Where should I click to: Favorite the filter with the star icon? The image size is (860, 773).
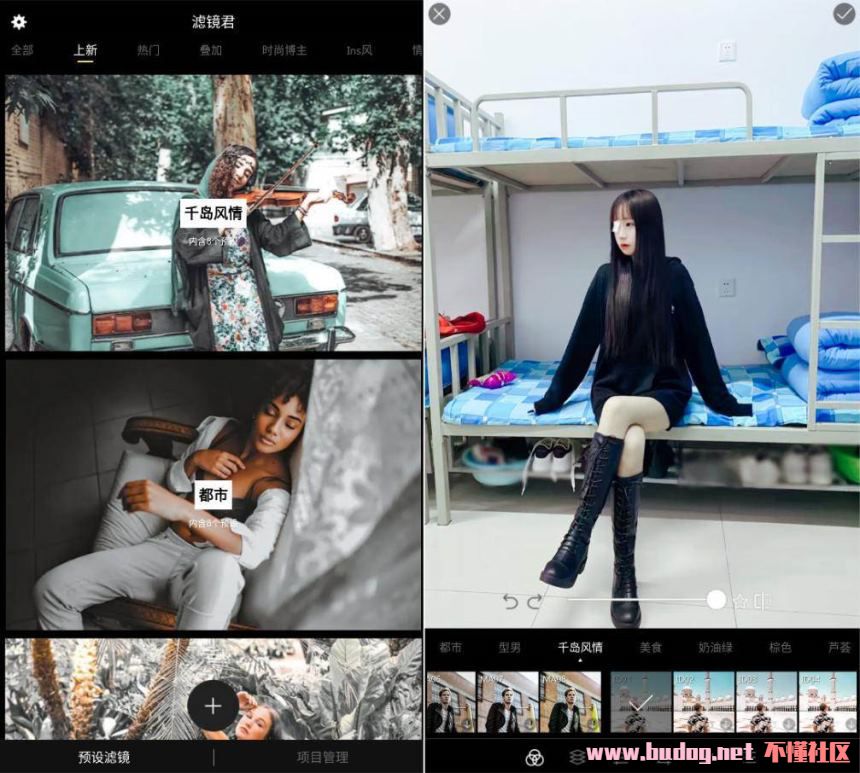741,601
